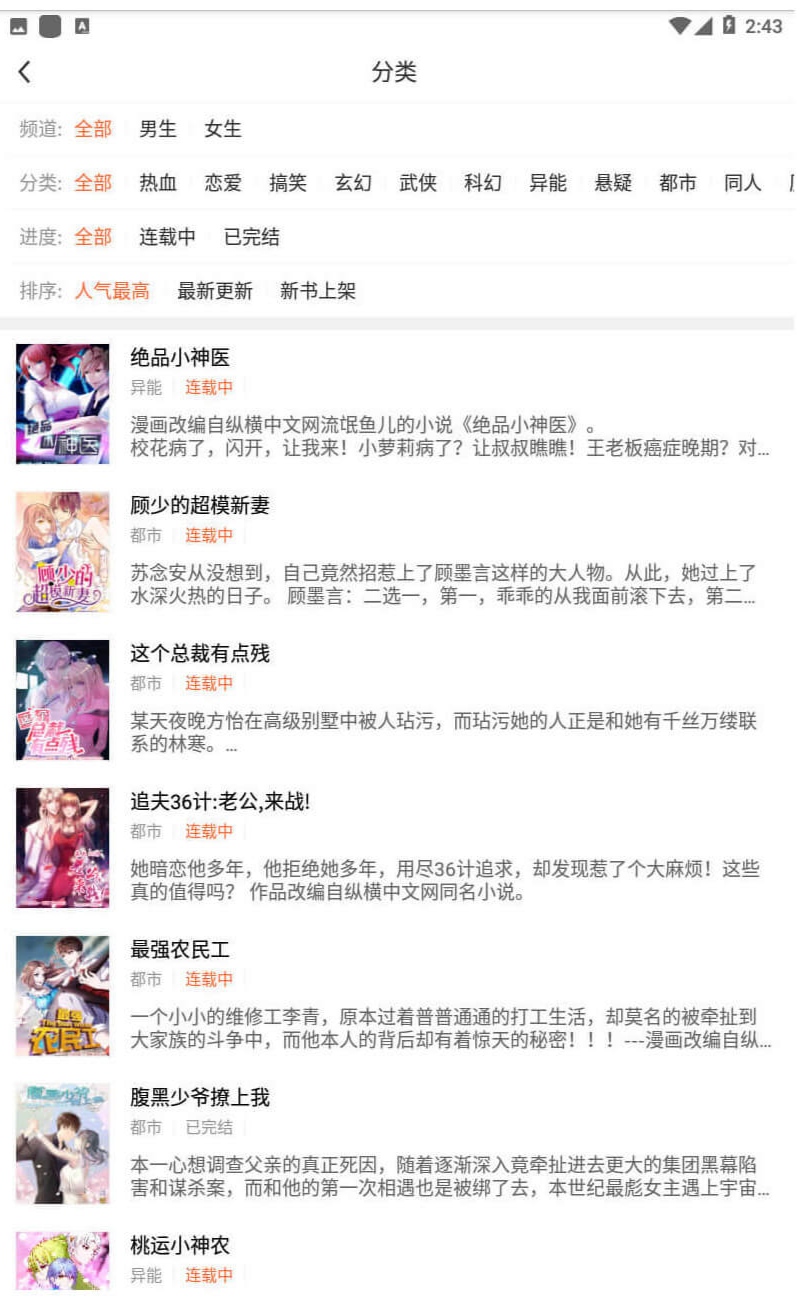This screenshot has height=1300, width=804.
Task: Sort by 最新更新
Action: point(215,291)
